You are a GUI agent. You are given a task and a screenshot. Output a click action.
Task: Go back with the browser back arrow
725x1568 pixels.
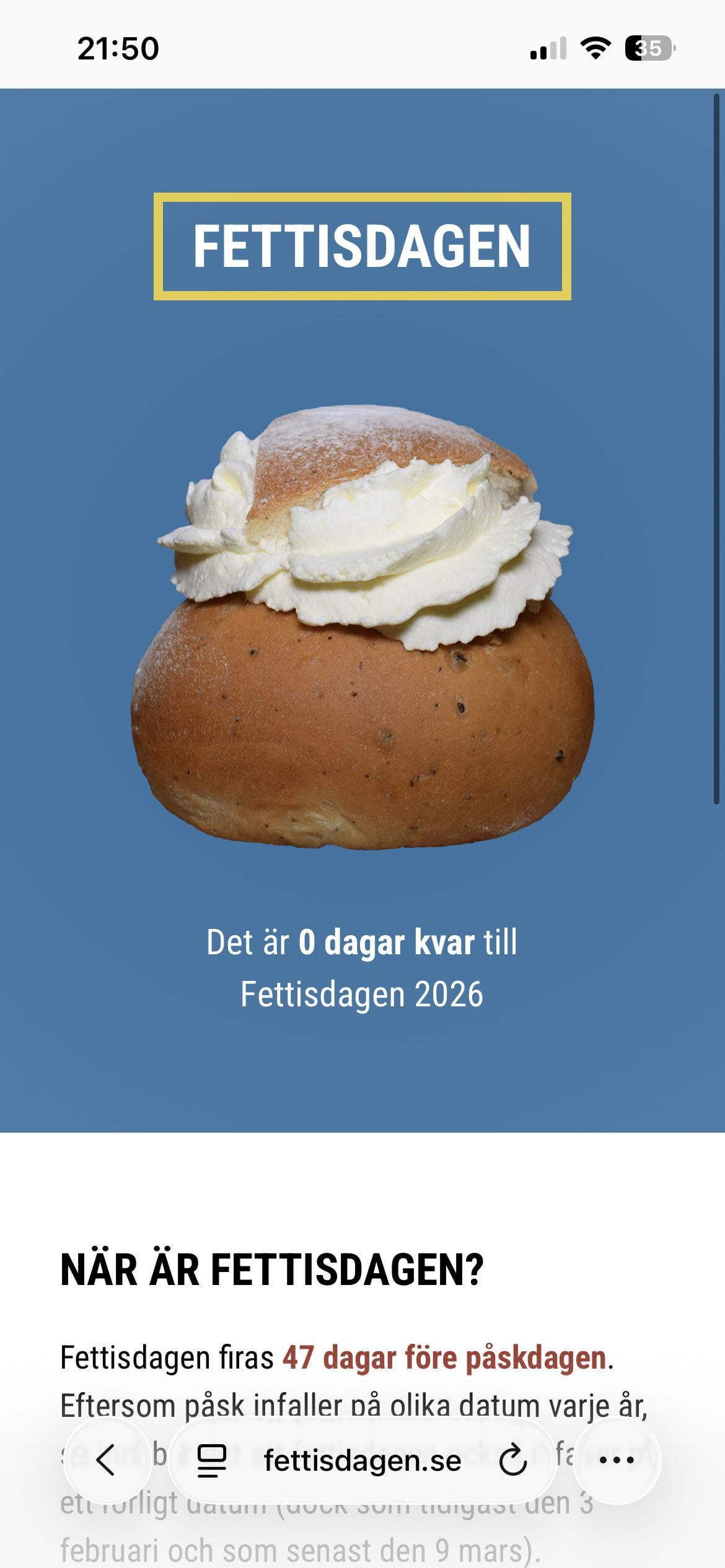pos(107,1461)
